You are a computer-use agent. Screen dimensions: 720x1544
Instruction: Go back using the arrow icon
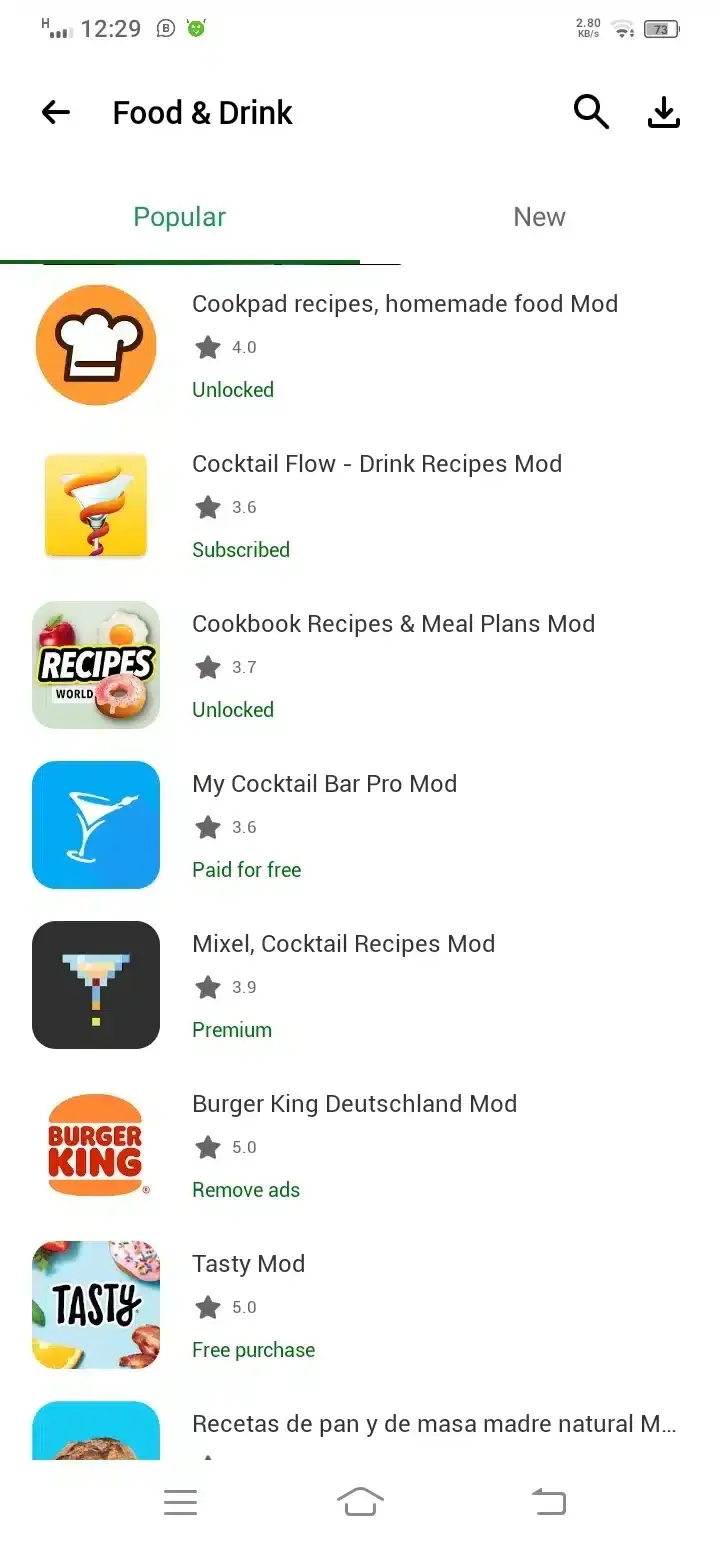pyautogui.click(x=55, y=112)
